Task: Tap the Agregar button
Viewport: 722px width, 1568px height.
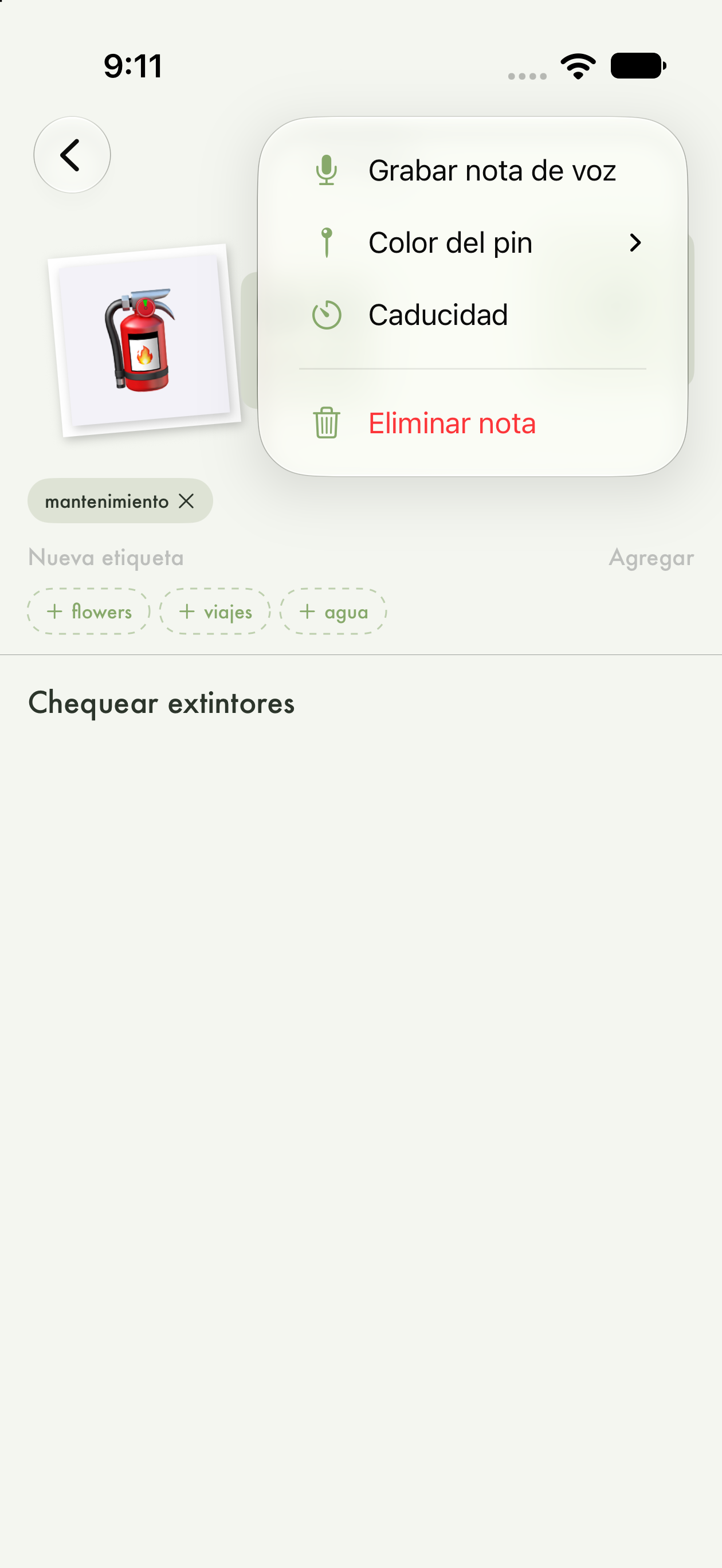Action: pyautogui.click(x=651, y=558)
